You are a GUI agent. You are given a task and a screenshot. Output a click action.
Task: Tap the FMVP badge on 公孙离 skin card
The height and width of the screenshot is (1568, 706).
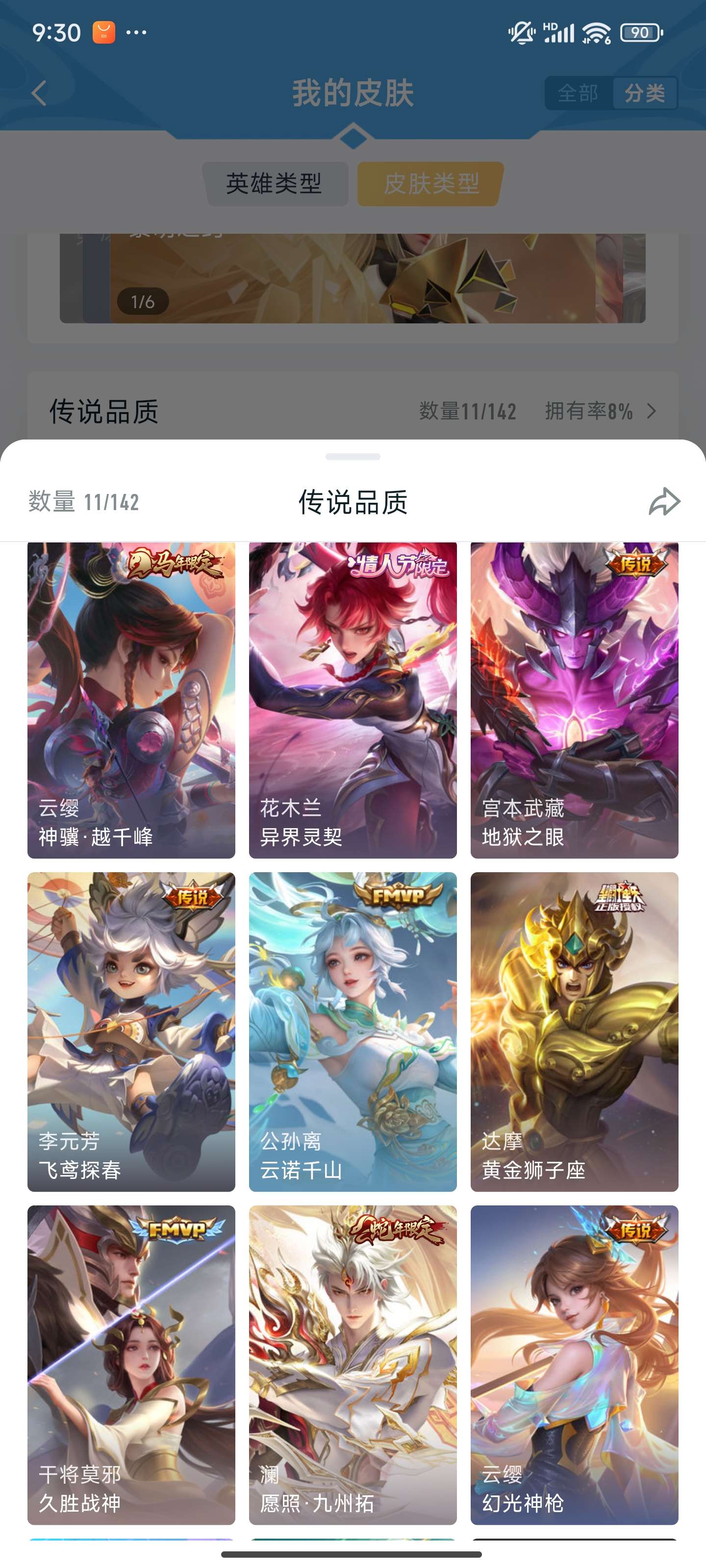click(x=399, y=895)
